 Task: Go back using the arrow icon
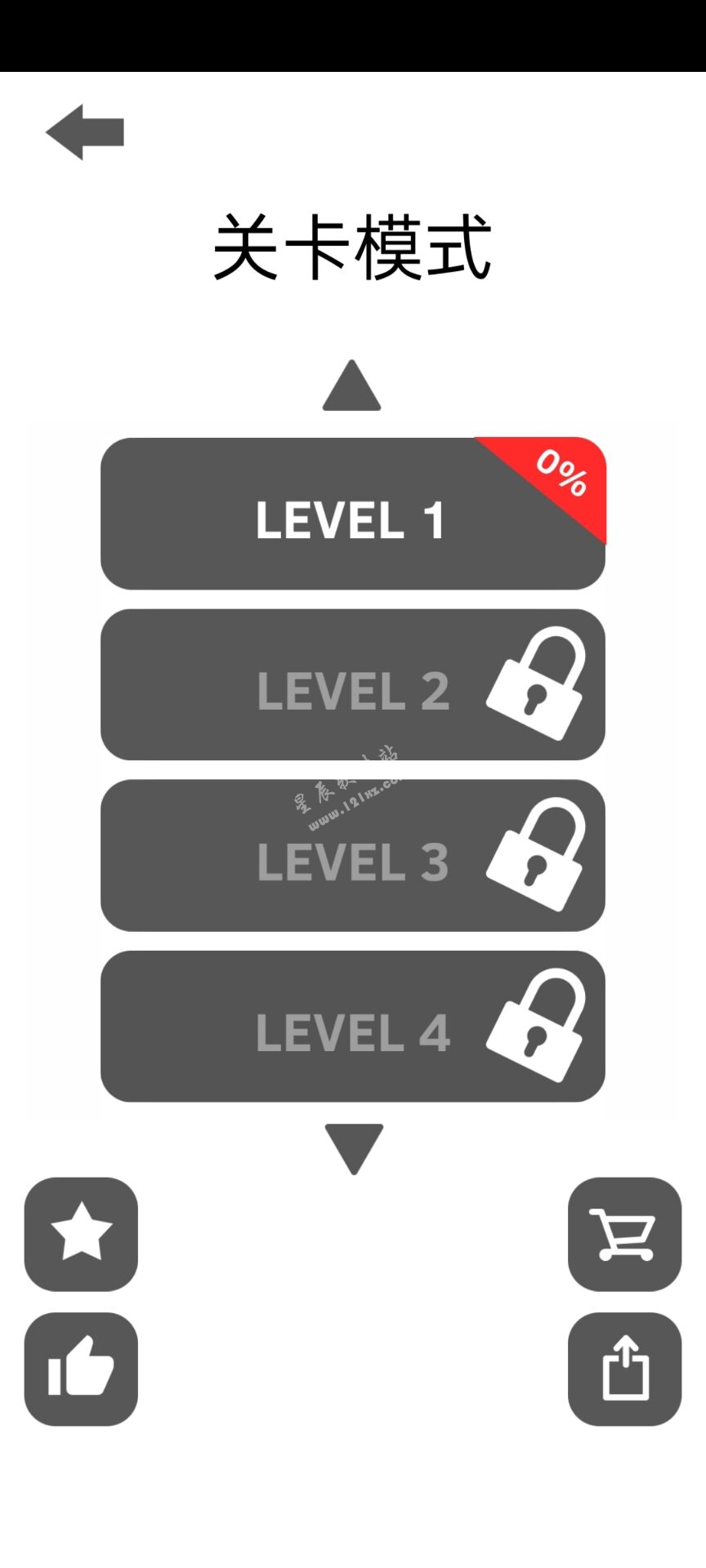(x=85, y=131)
